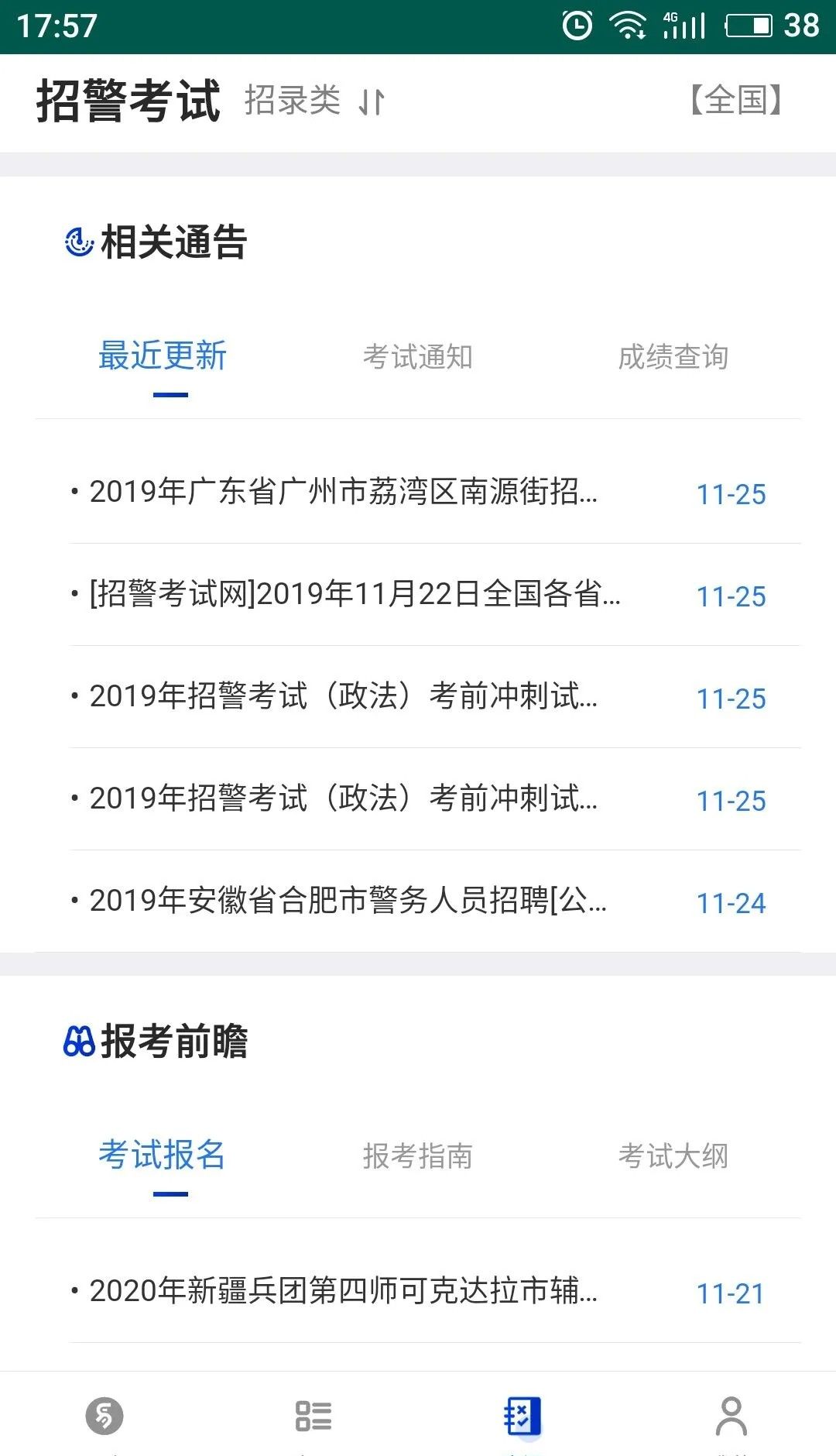
Task: Switch to the 考试通知 tab
Action: [419, 357]
